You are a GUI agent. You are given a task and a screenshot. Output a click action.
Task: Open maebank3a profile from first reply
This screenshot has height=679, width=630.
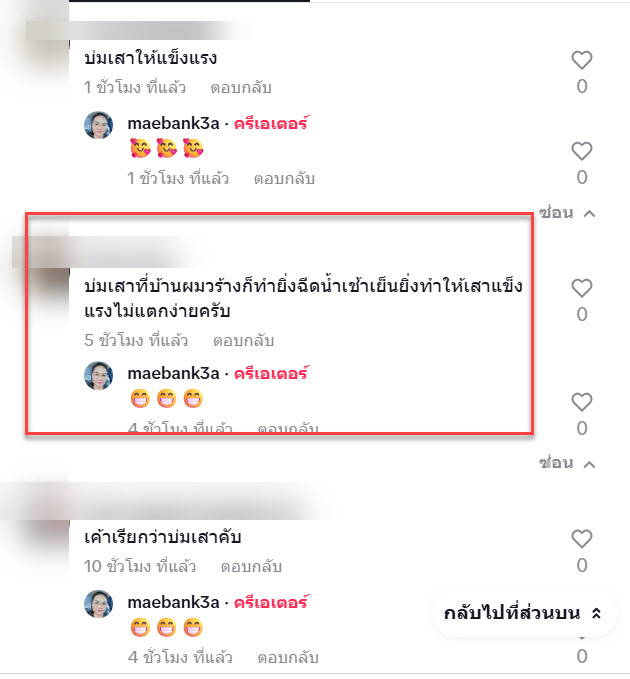(x=174, y=125)
